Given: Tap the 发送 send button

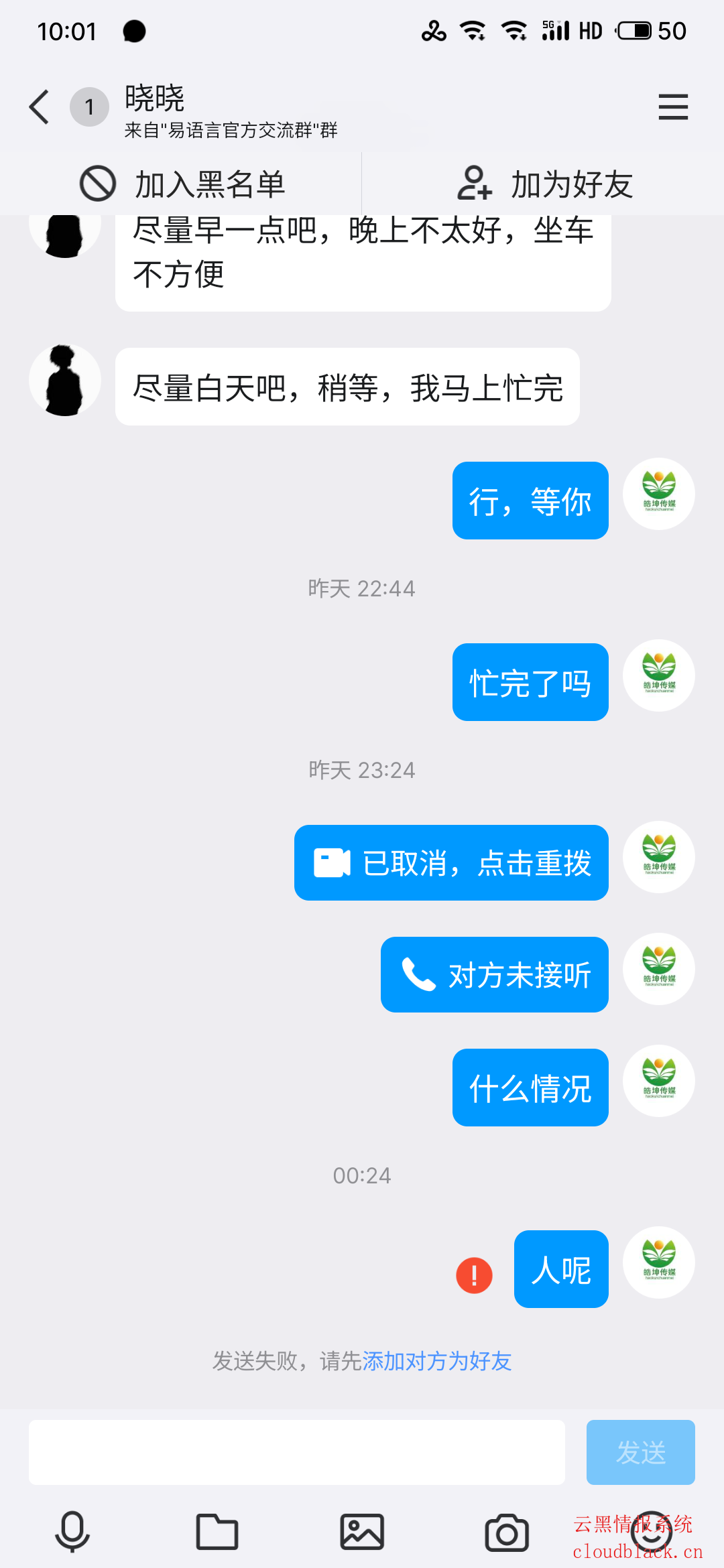Looking at the screenshot, I should click(x=640, y=1452).
